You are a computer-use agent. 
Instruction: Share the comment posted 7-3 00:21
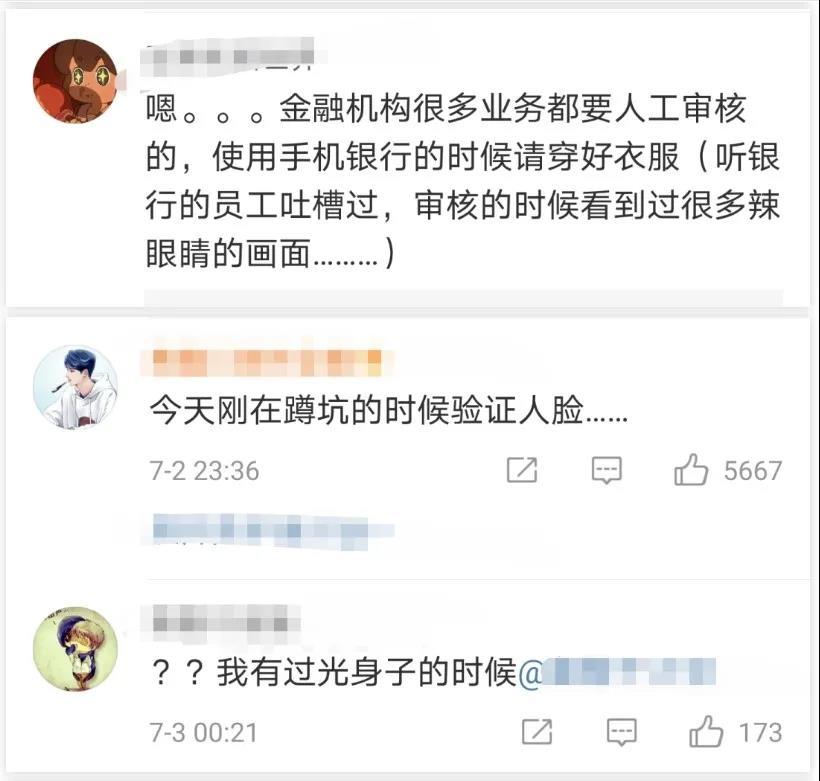pos(537,732)
